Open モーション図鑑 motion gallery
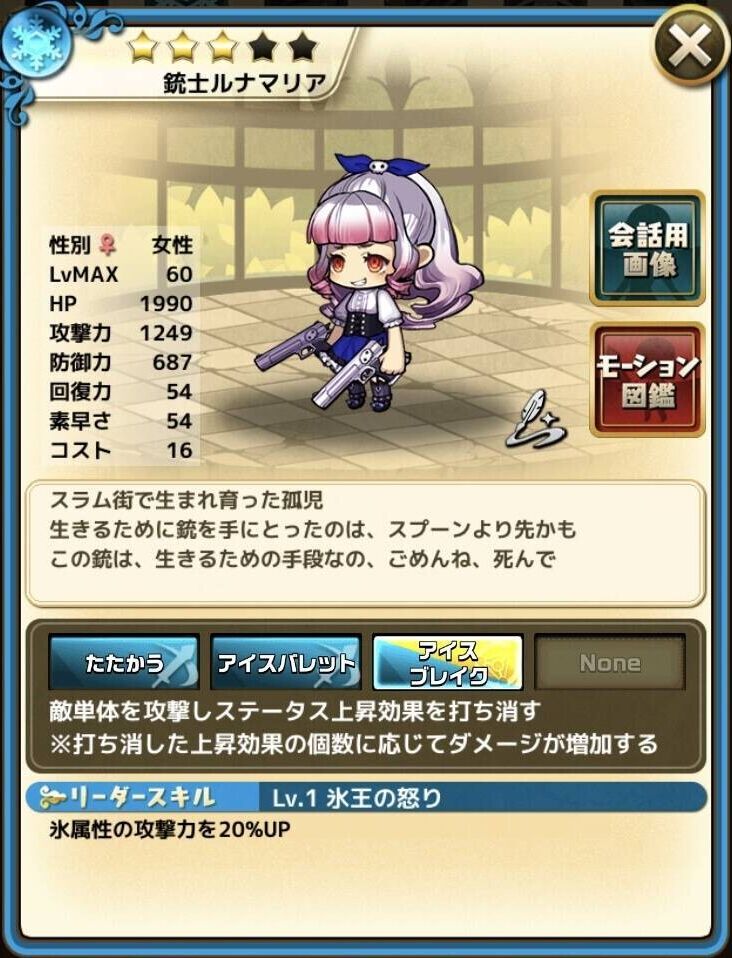The image size is (732, 958). tap(648, 379)
